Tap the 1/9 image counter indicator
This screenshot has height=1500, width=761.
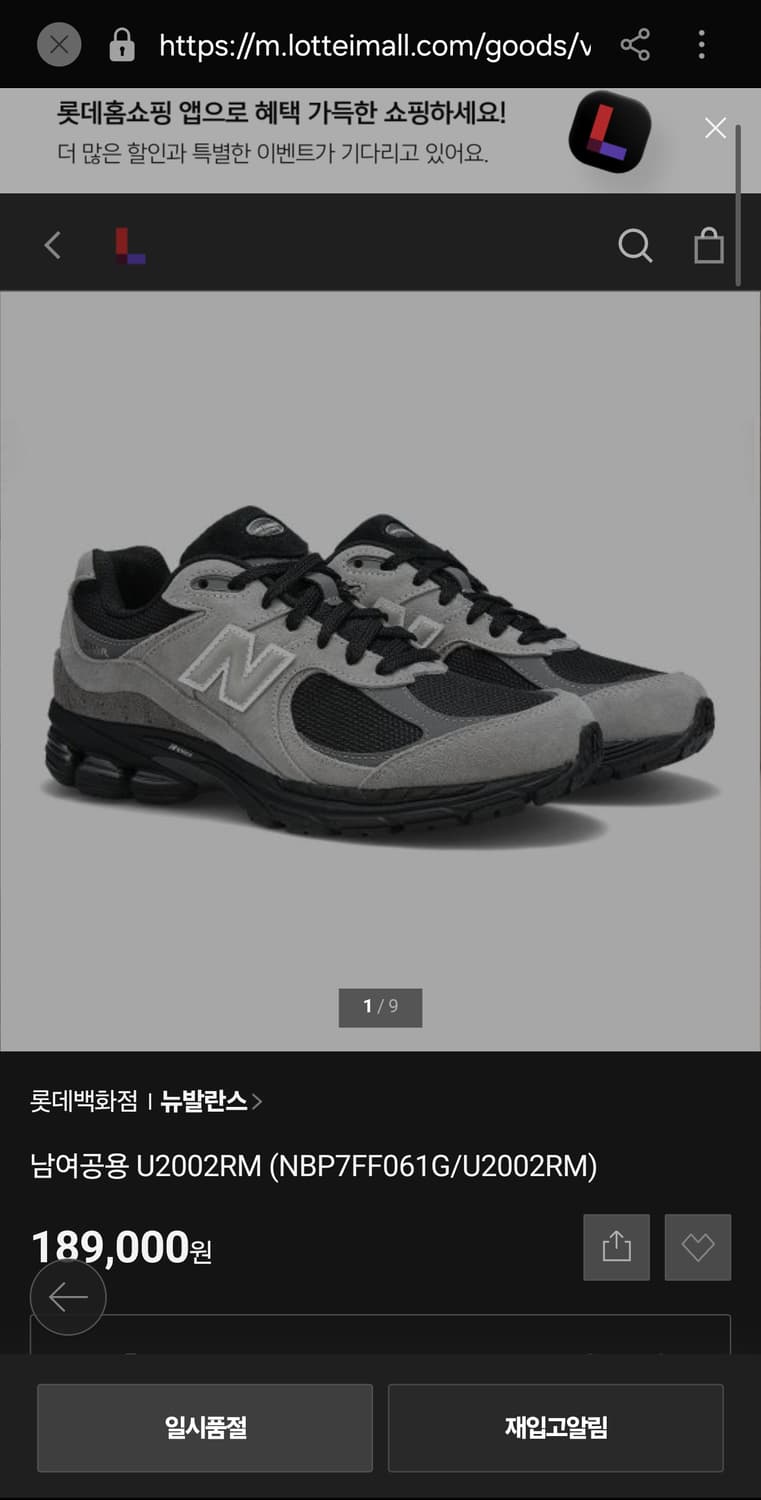coord(380,1008)
